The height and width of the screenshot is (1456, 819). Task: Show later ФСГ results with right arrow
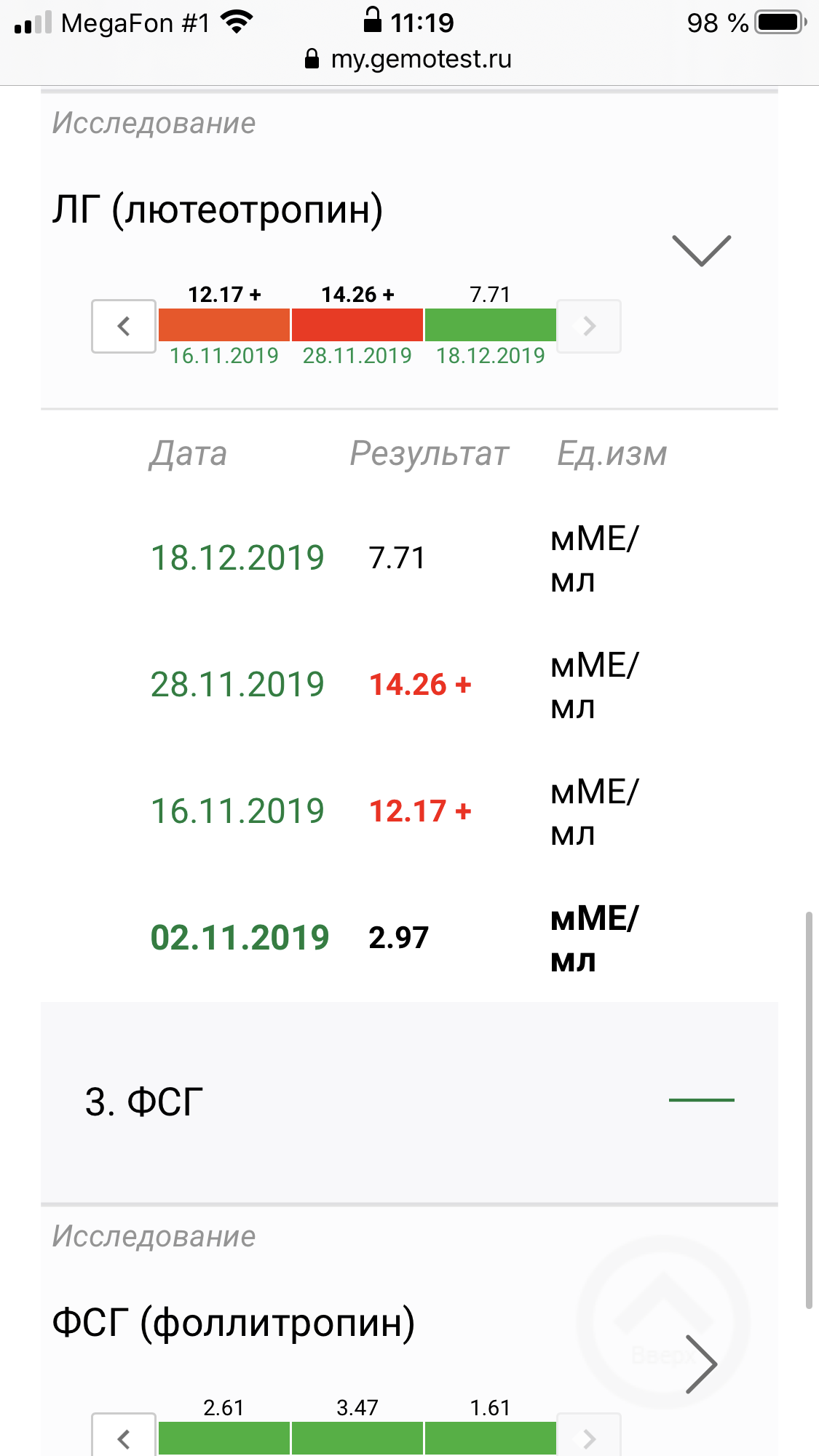(589, 1437)
